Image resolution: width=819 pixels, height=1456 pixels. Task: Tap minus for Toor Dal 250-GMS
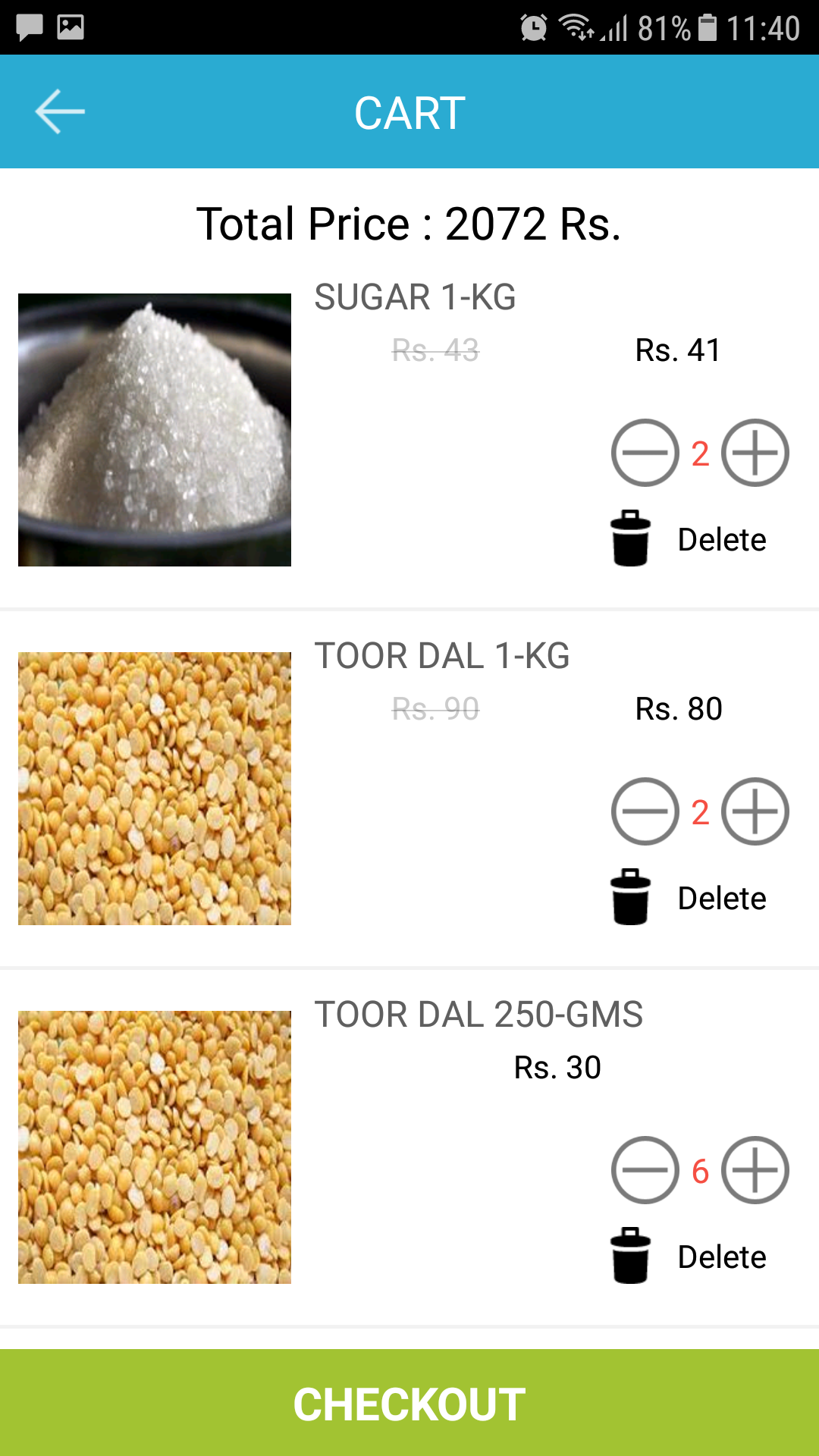pos(645,1170)
